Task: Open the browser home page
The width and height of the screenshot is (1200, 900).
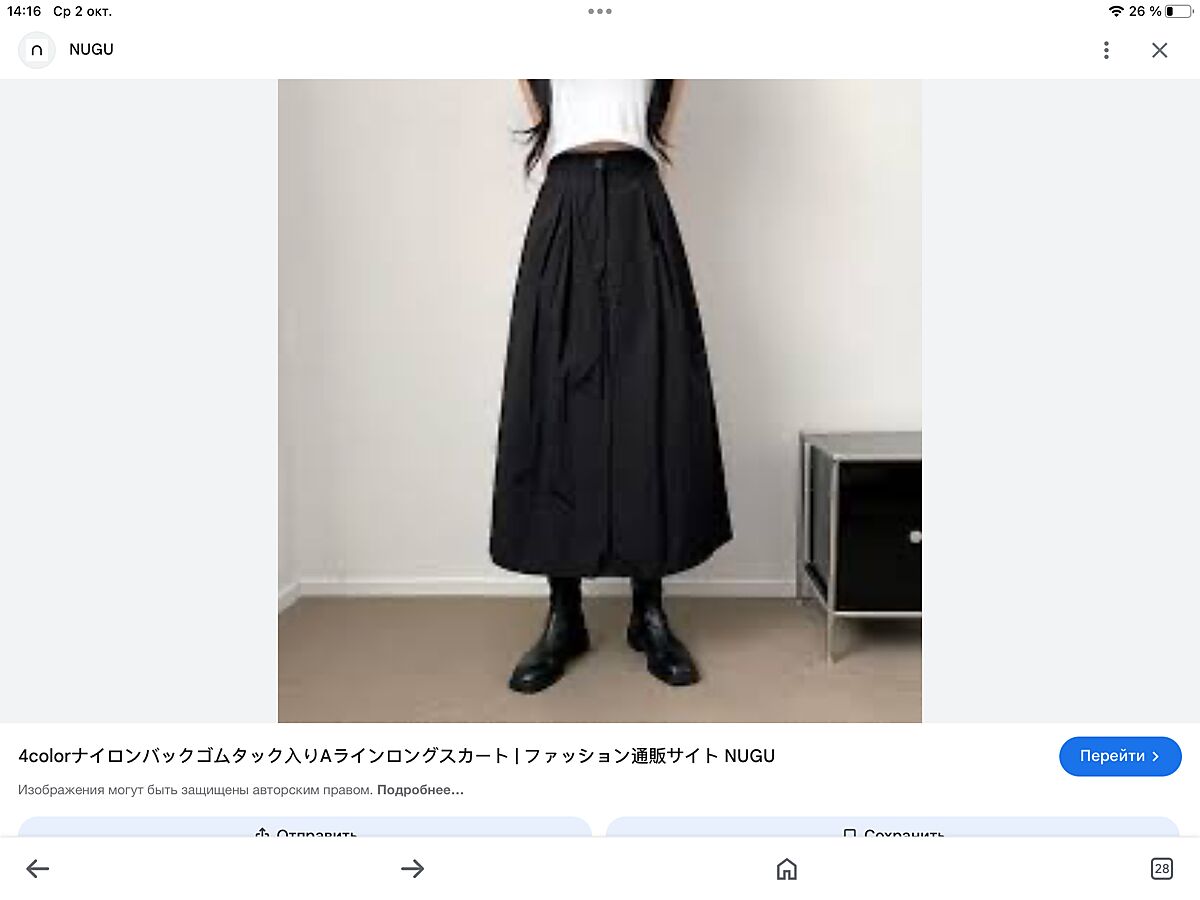Action: (787, 869)
